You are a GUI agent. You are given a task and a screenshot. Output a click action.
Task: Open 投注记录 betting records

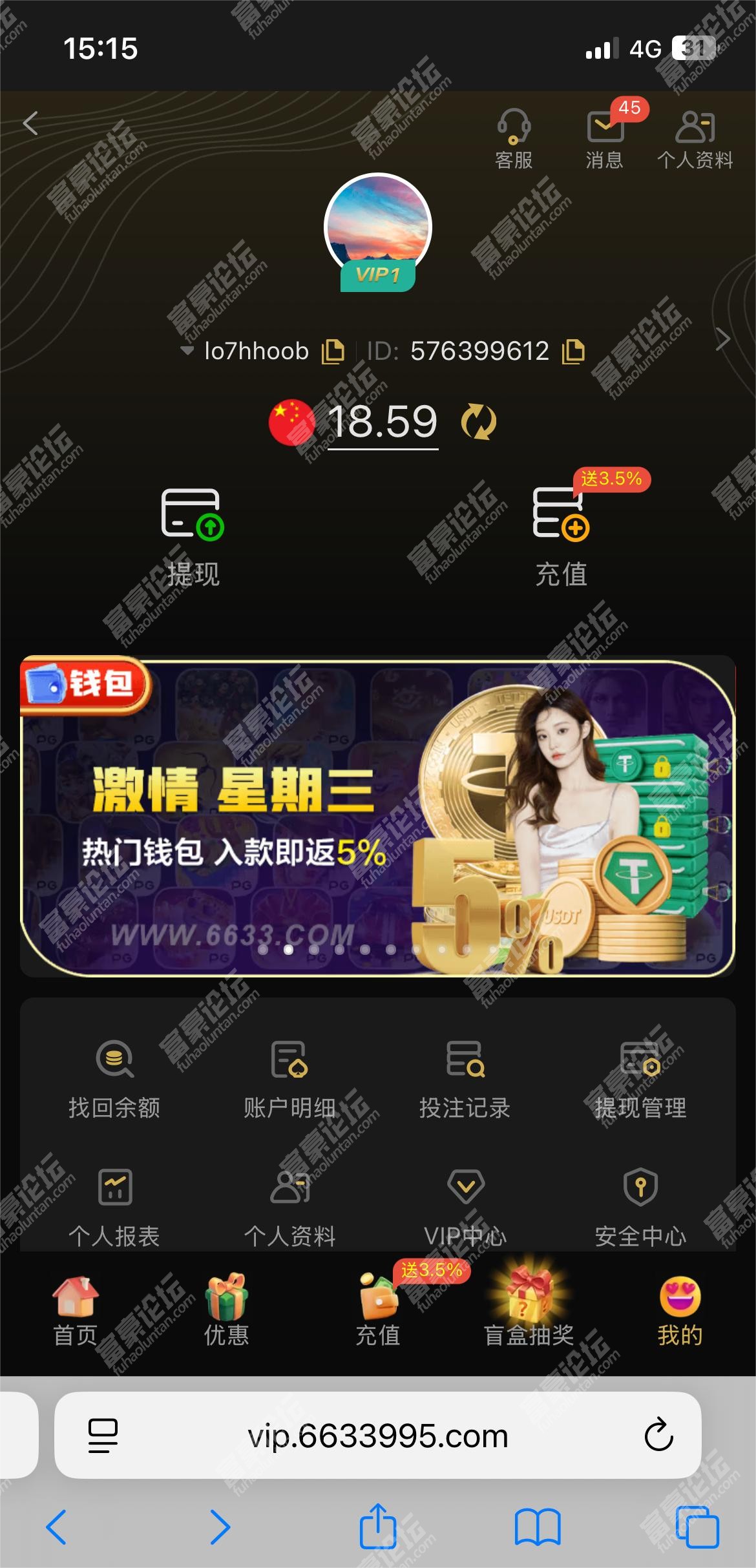465,1080
